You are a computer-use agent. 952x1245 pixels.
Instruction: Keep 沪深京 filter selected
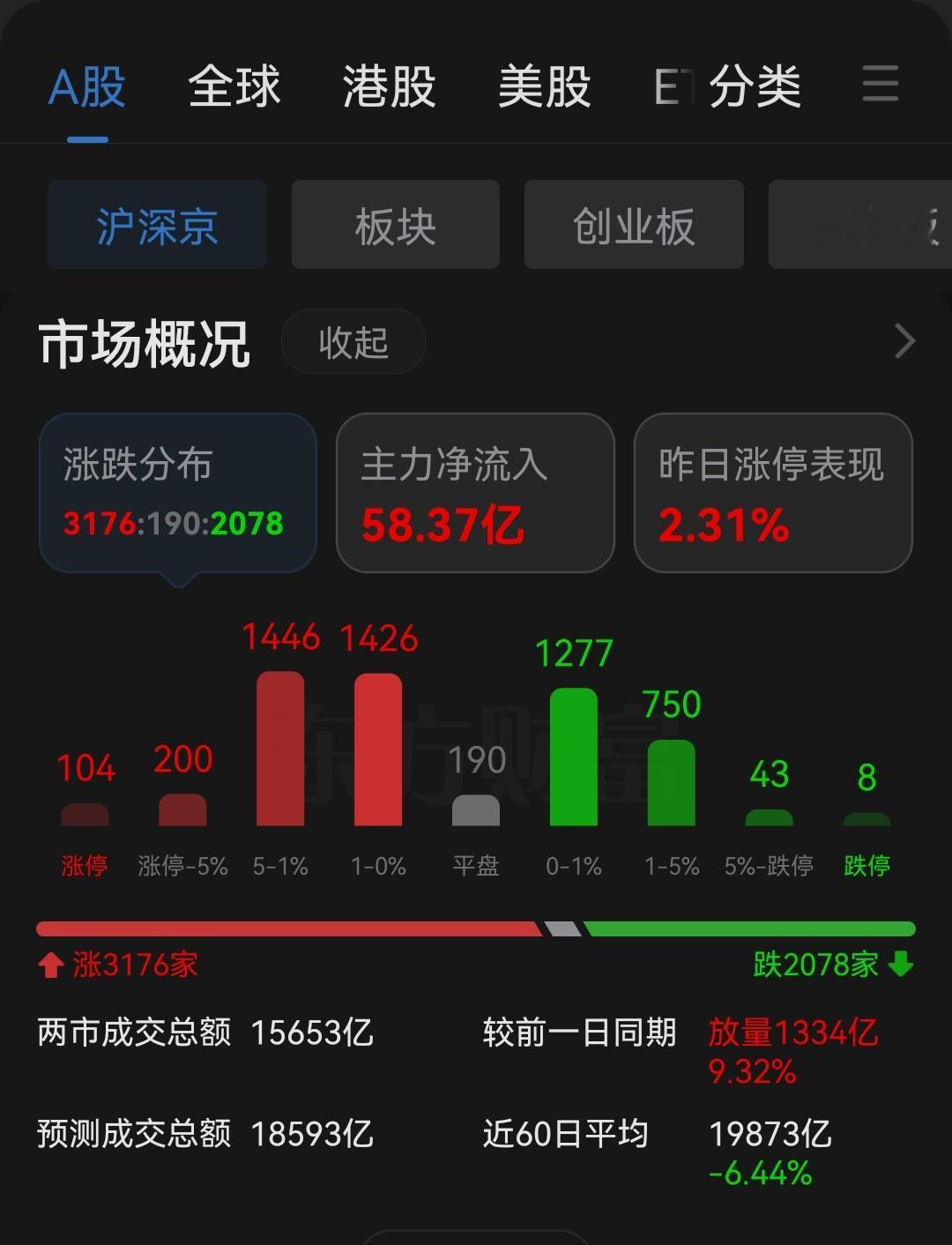tap(156, 225)
